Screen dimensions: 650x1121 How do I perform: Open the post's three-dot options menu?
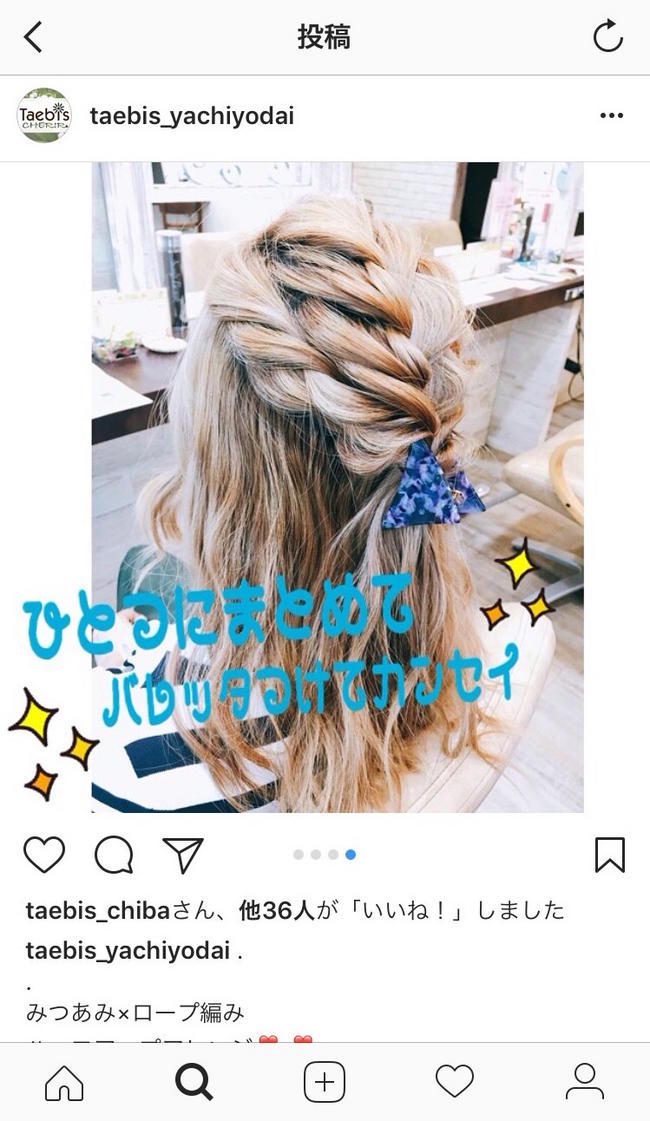pos(611,116)
